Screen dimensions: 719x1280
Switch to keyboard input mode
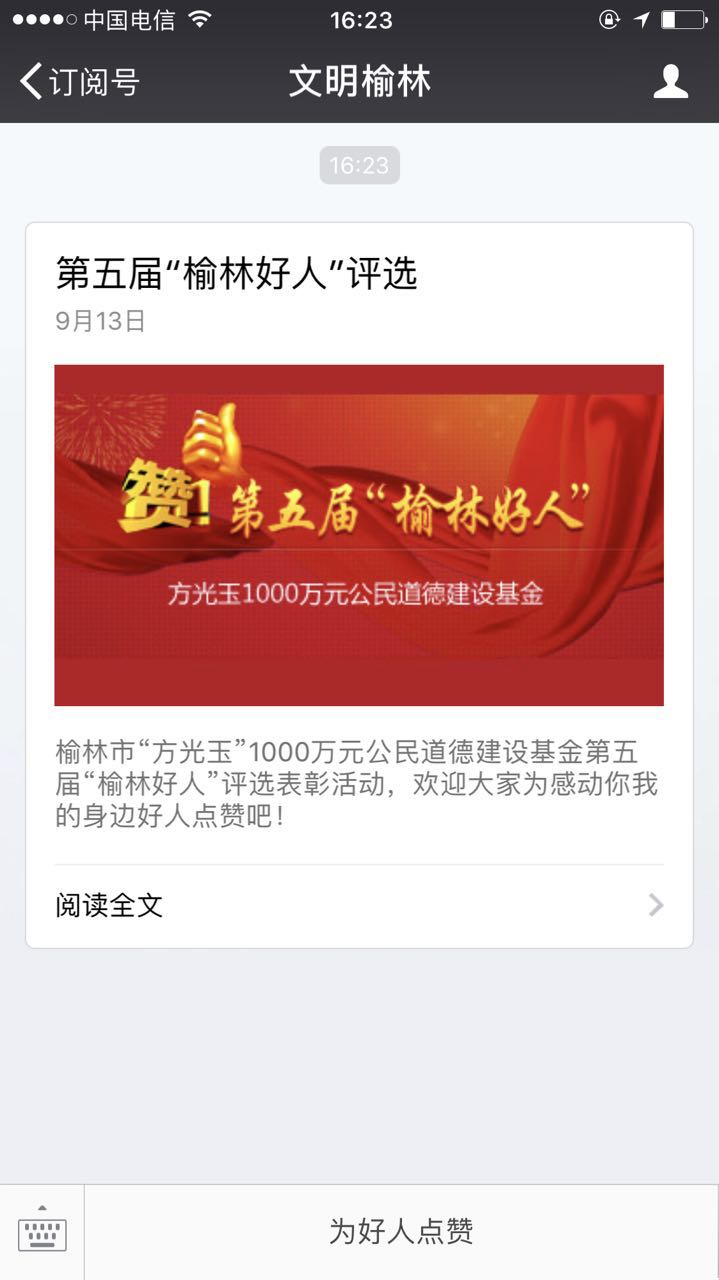(x=42, y=1232)
